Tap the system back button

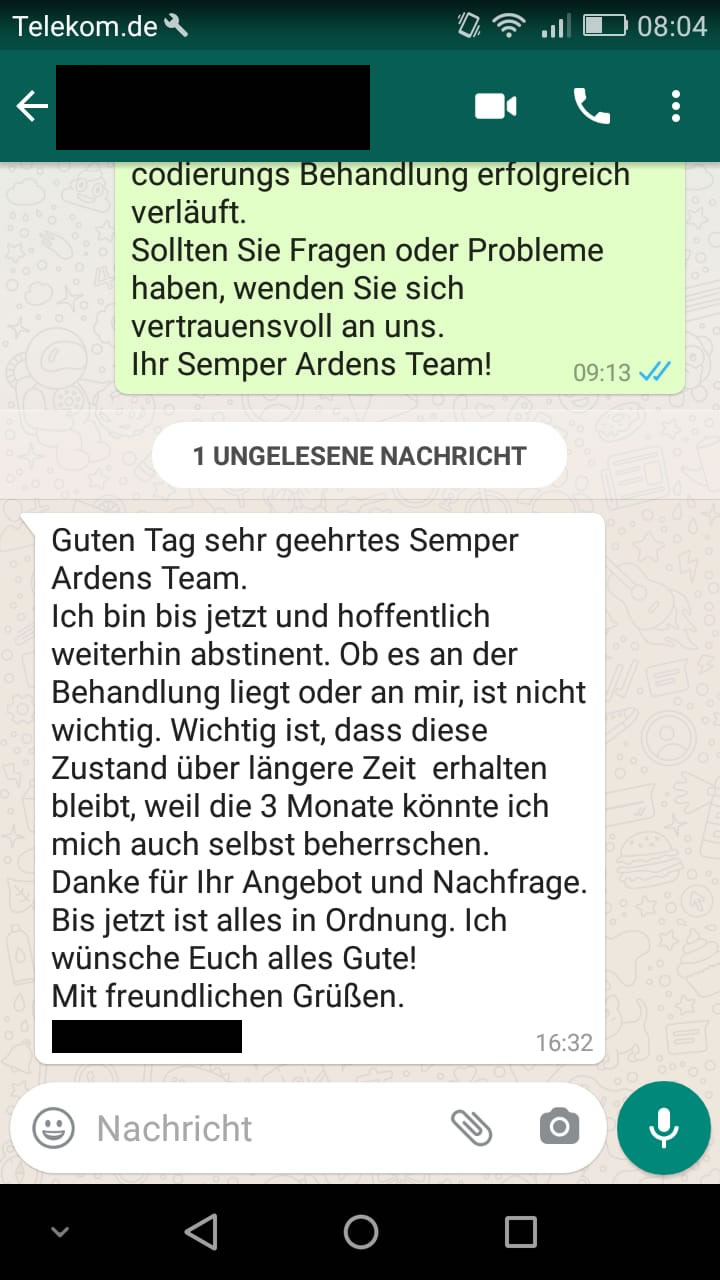[x=202, y=1232]
